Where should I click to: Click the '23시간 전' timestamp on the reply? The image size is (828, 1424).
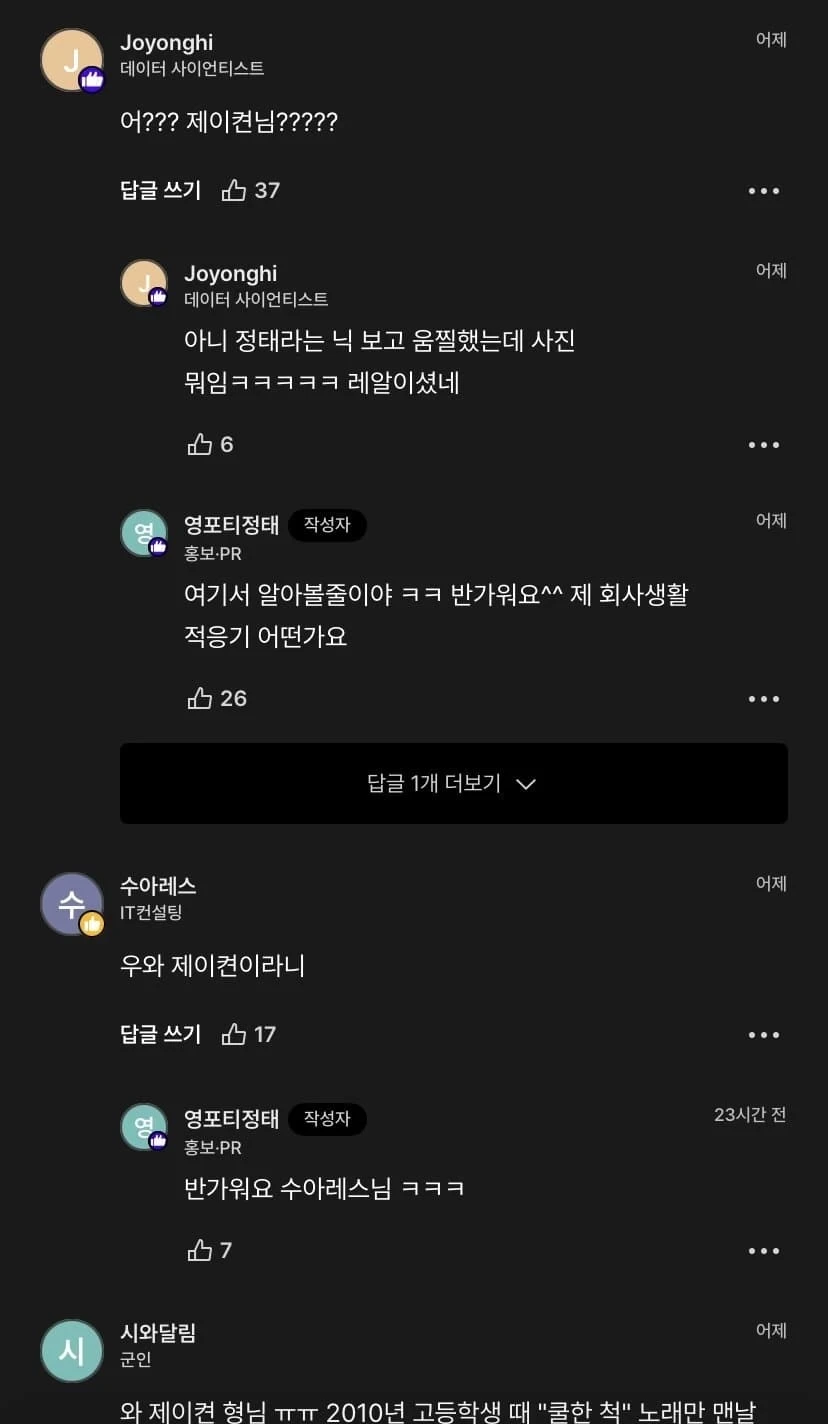749,1113
